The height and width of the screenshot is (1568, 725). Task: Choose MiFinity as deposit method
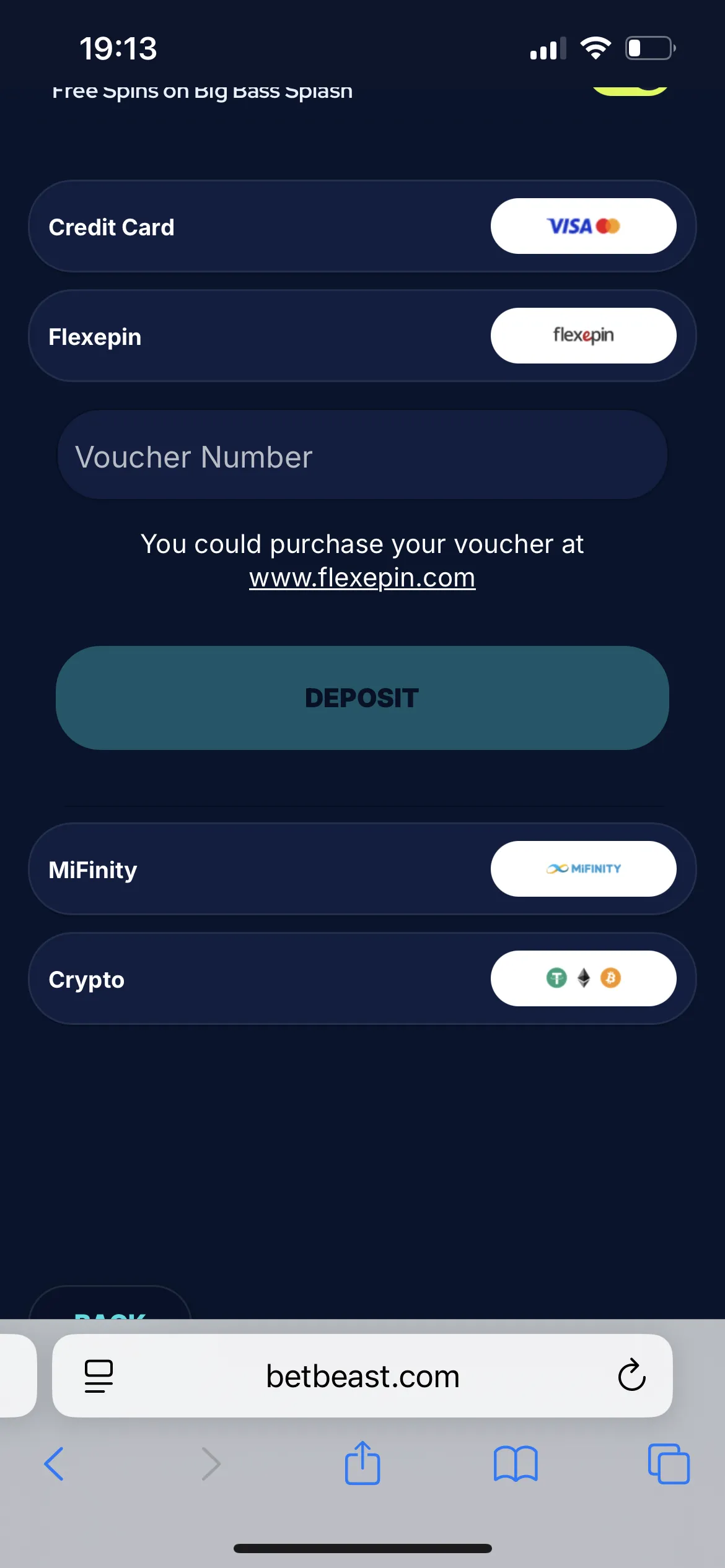point(362,869)
